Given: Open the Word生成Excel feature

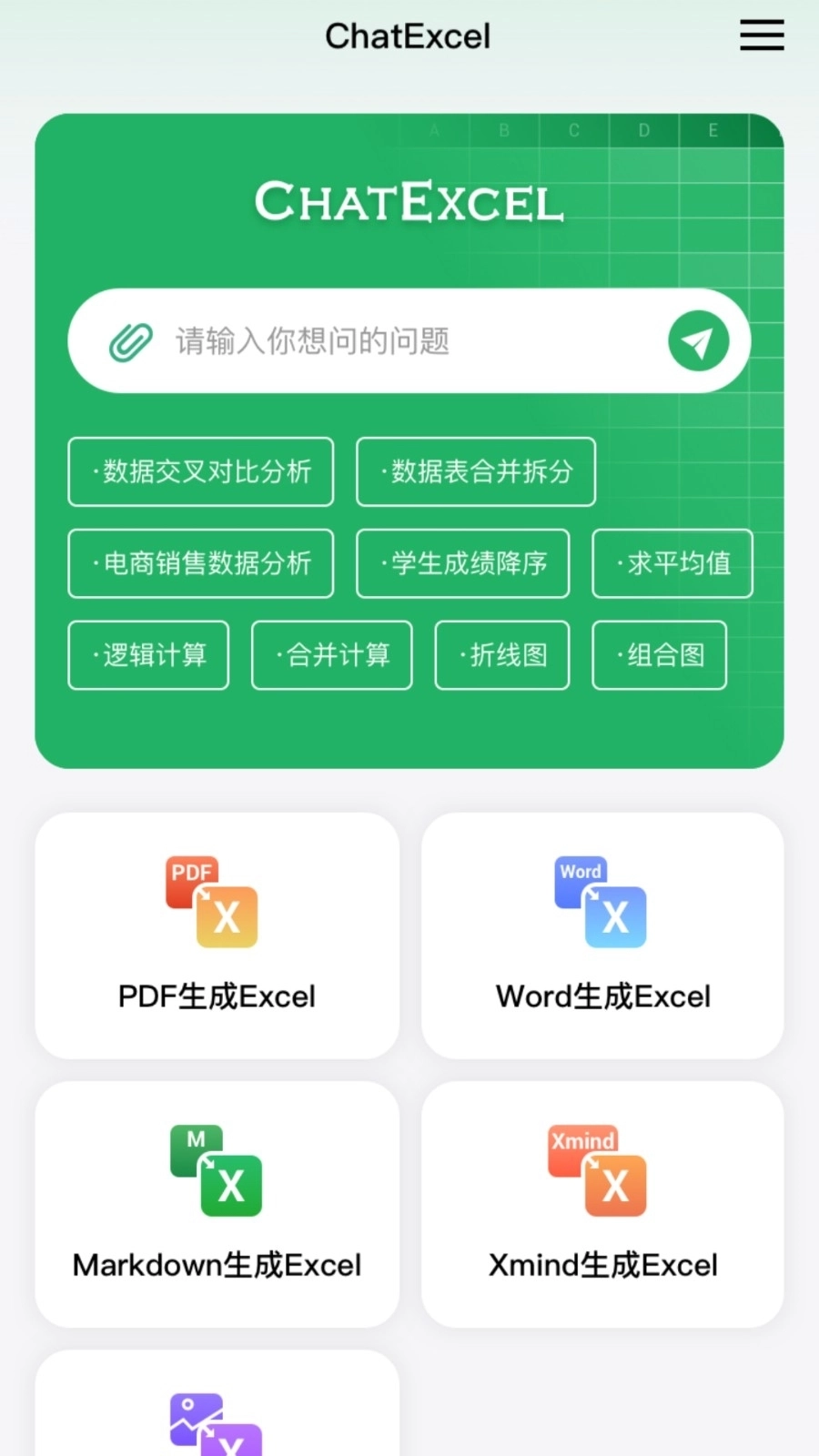Looking at the screenshot, I should coord(601,935).
